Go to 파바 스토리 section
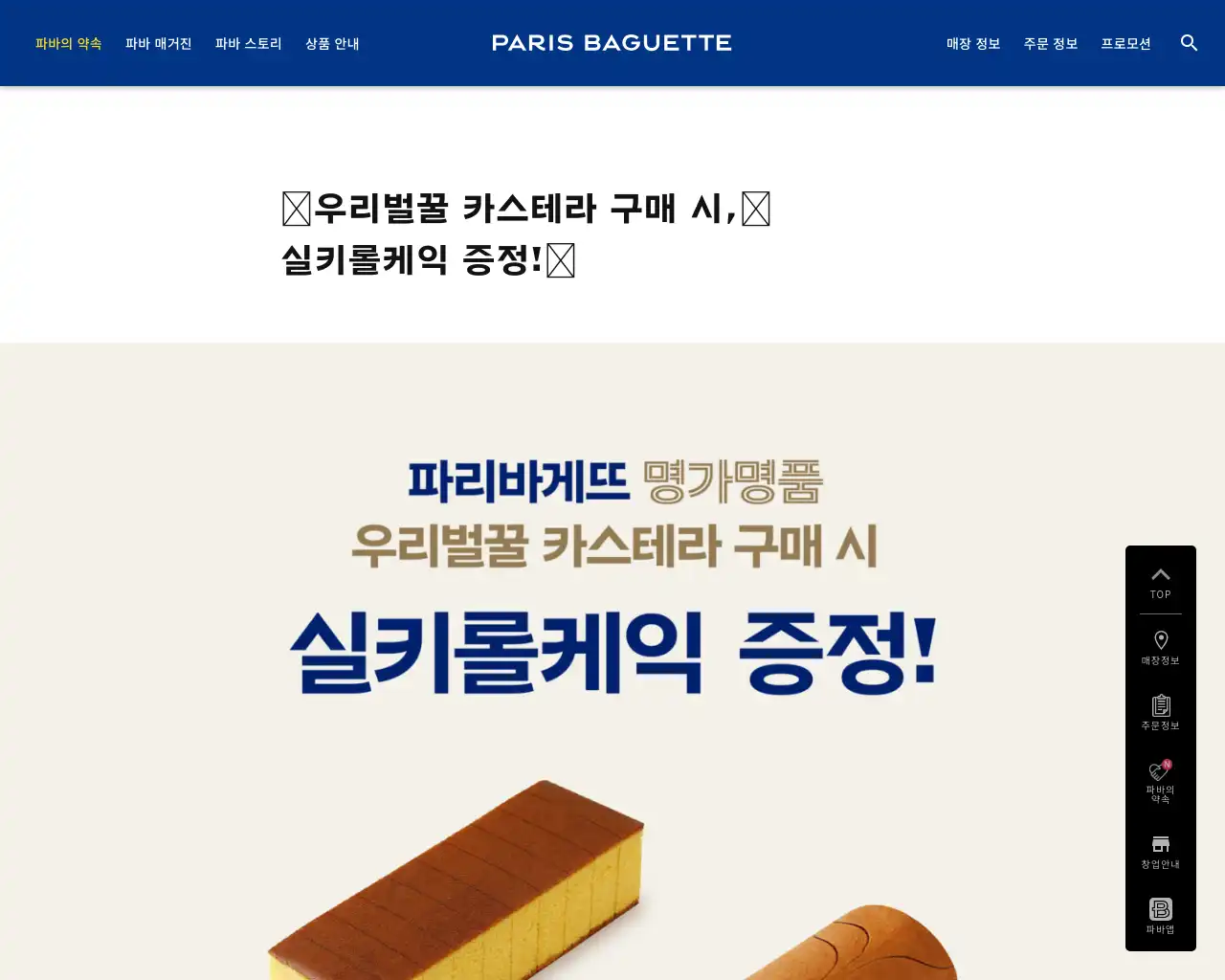Viewport: 1225px width, 980px height. pos(248,44)
